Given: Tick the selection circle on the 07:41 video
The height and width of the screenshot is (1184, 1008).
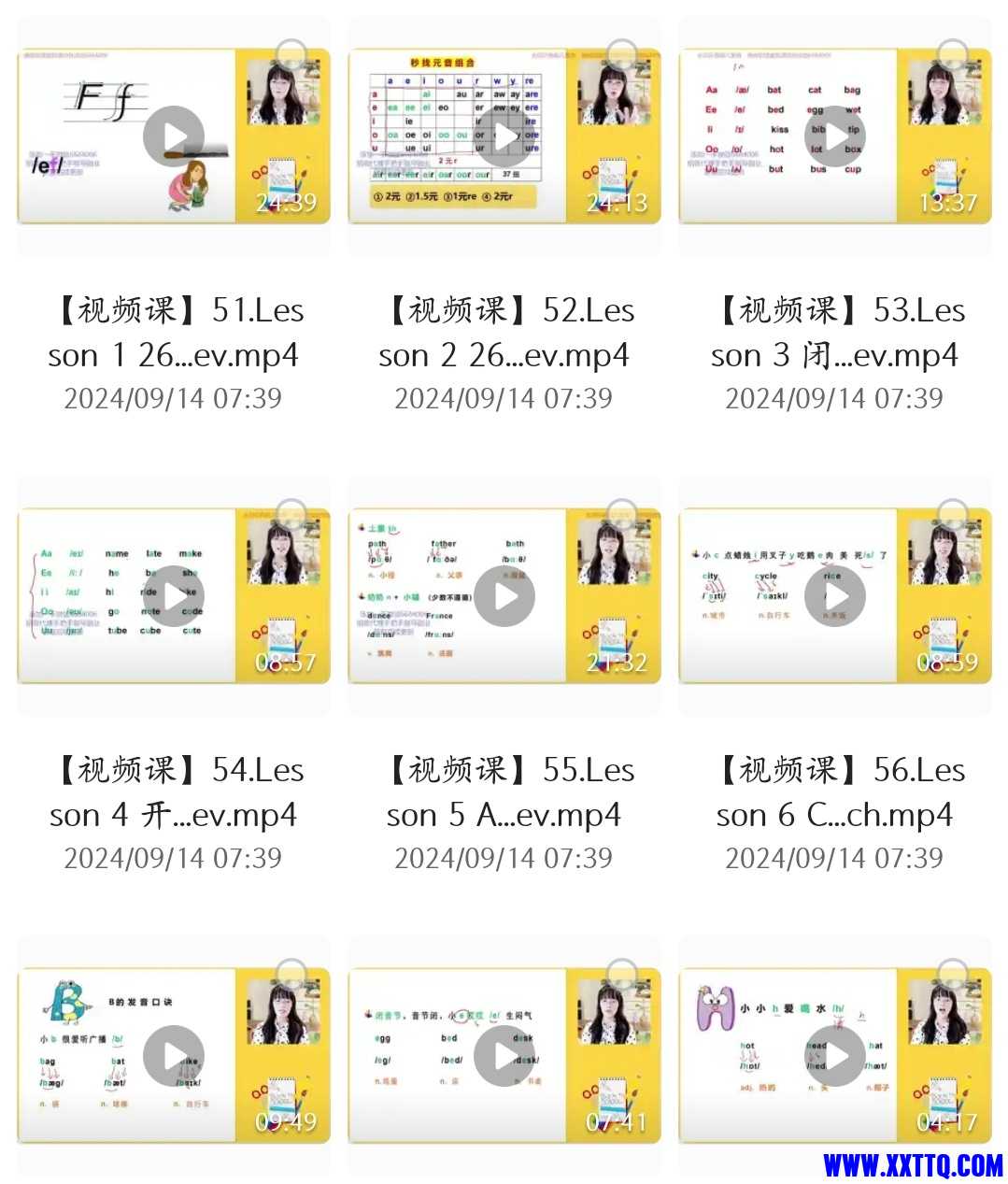Looking at the screenshot, I should [622, 974].
